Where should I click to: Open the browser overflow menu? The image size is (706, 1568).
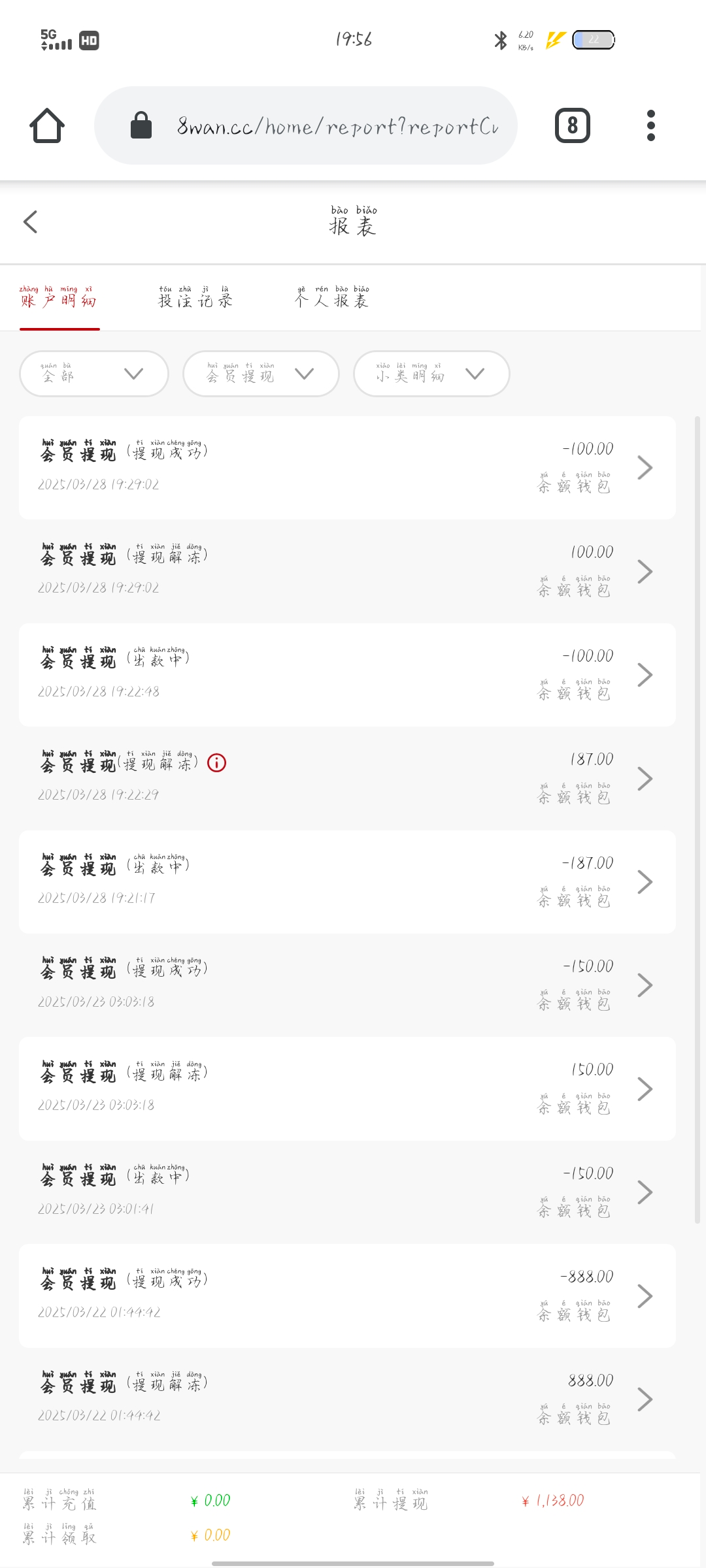650,125
